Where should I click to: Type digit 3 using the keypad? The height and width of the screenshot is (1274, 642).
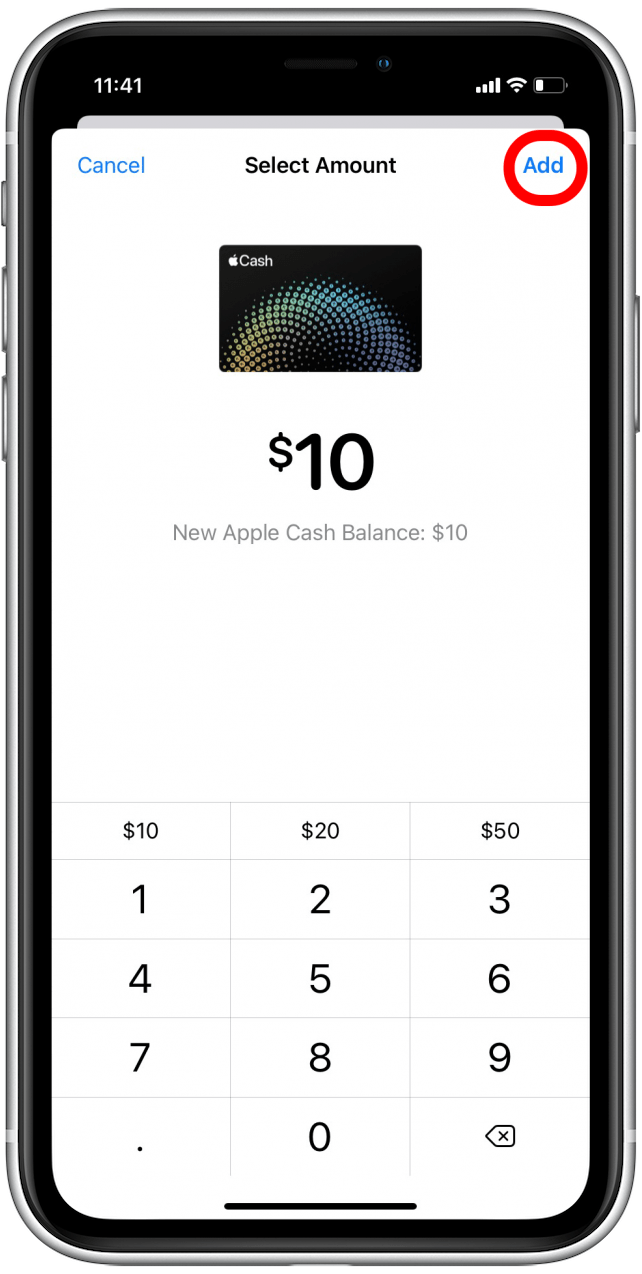click(x=500, y=899)
